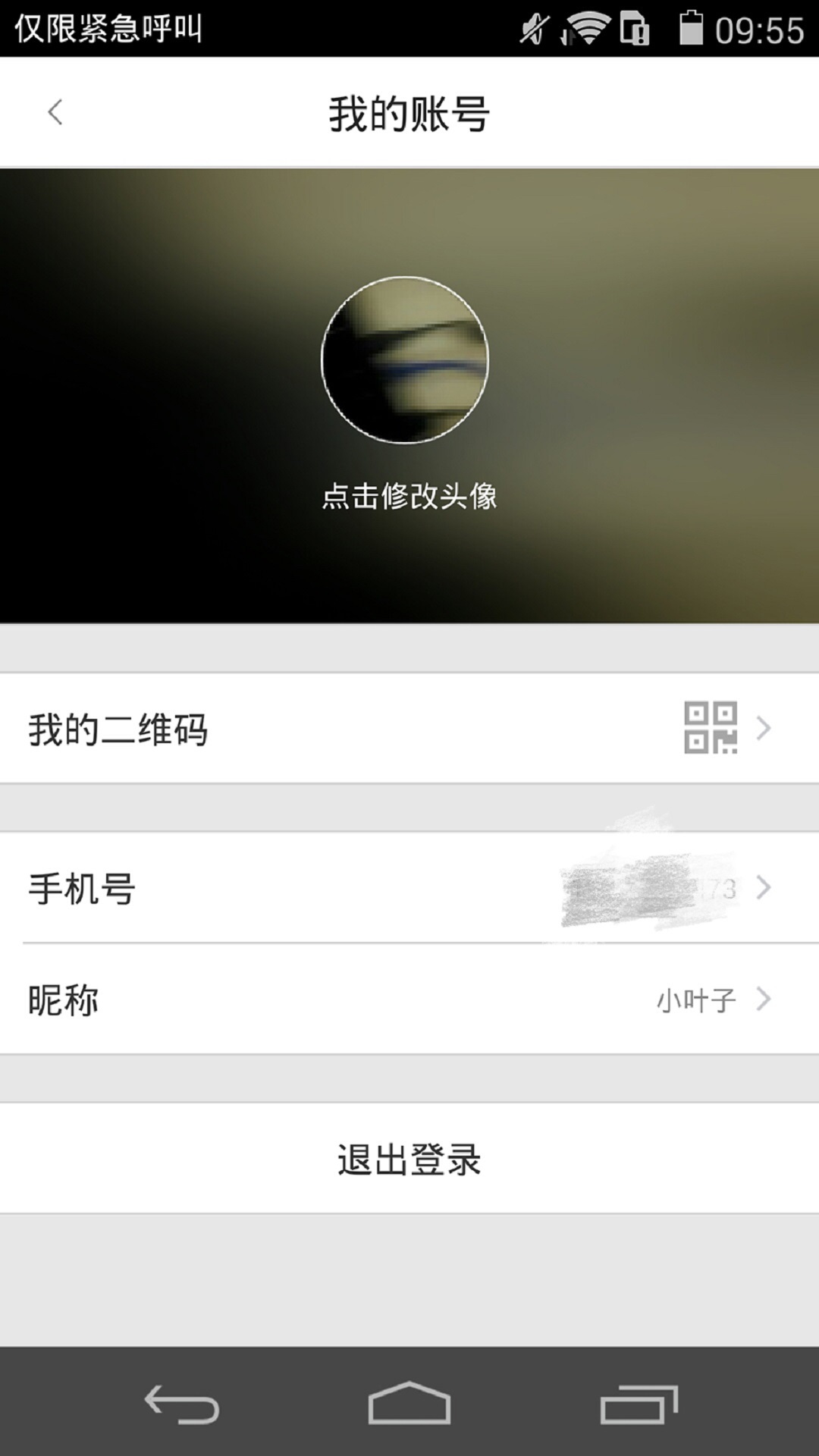Edit the 昵称 nickname row
The image size is (819, 1456).
click(x=409, y=999)
